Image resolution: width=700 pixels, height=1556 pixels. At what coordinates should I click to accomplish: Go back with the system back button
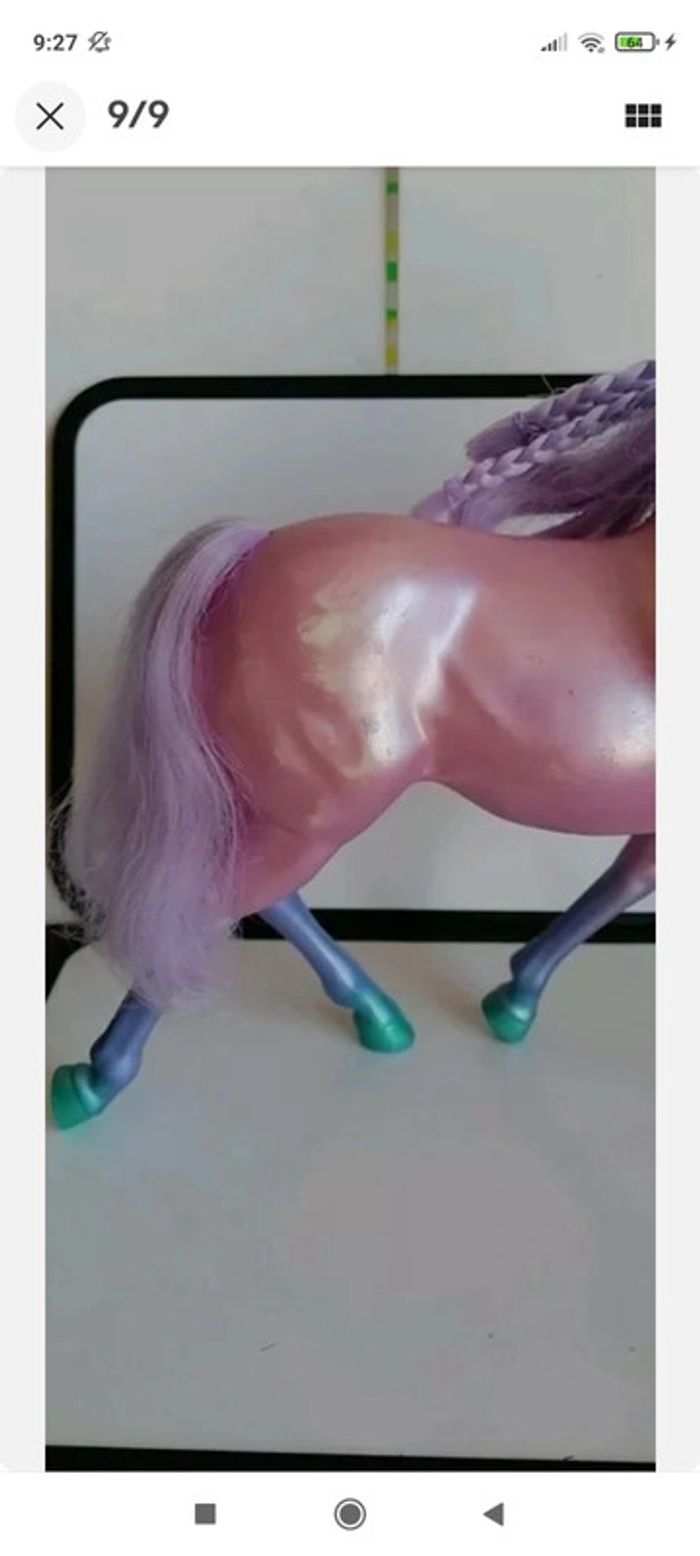[493, 1514]
